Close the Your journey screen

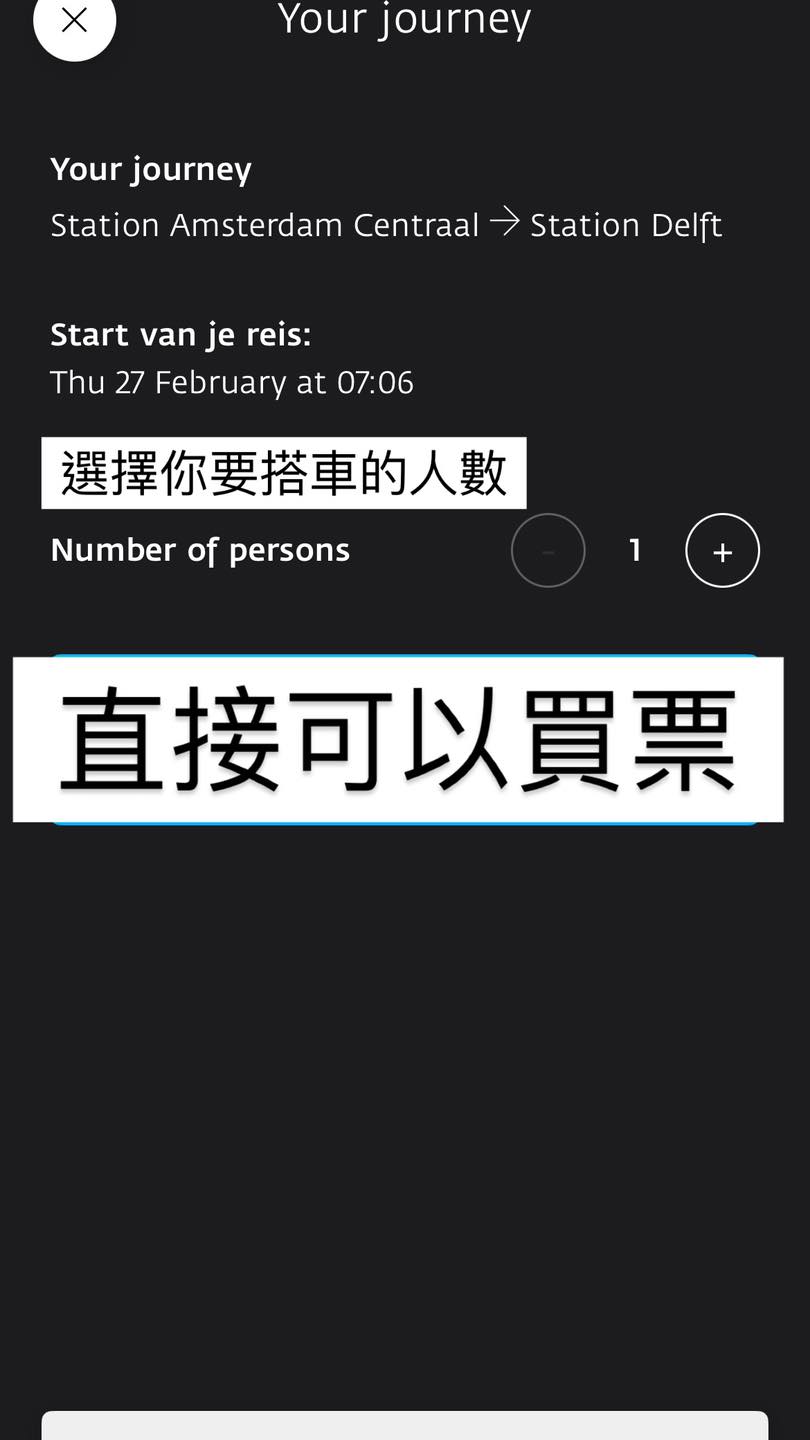pos(74,20)
